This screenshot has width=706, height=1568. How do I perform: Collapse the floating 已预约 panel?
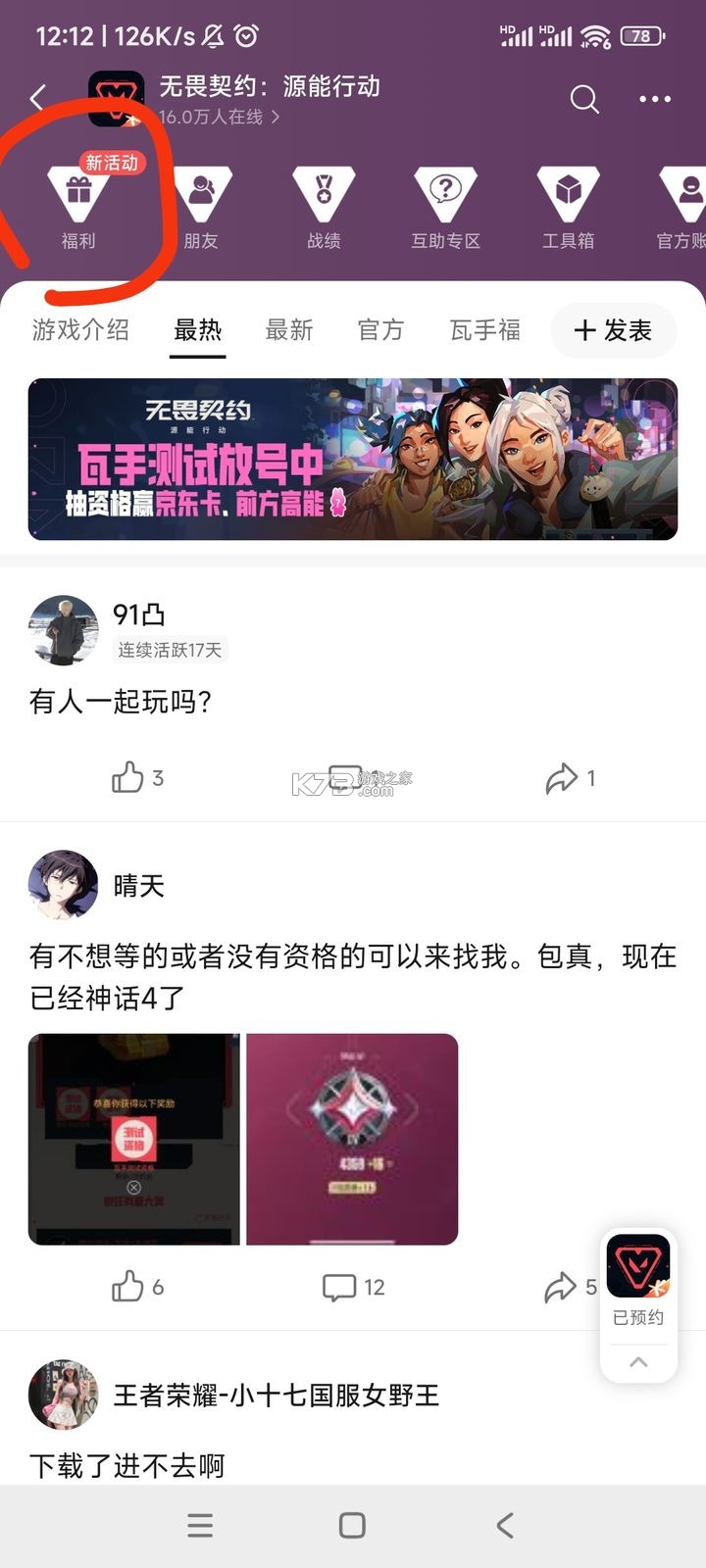pyautogui.click(x=638, y=1362)
